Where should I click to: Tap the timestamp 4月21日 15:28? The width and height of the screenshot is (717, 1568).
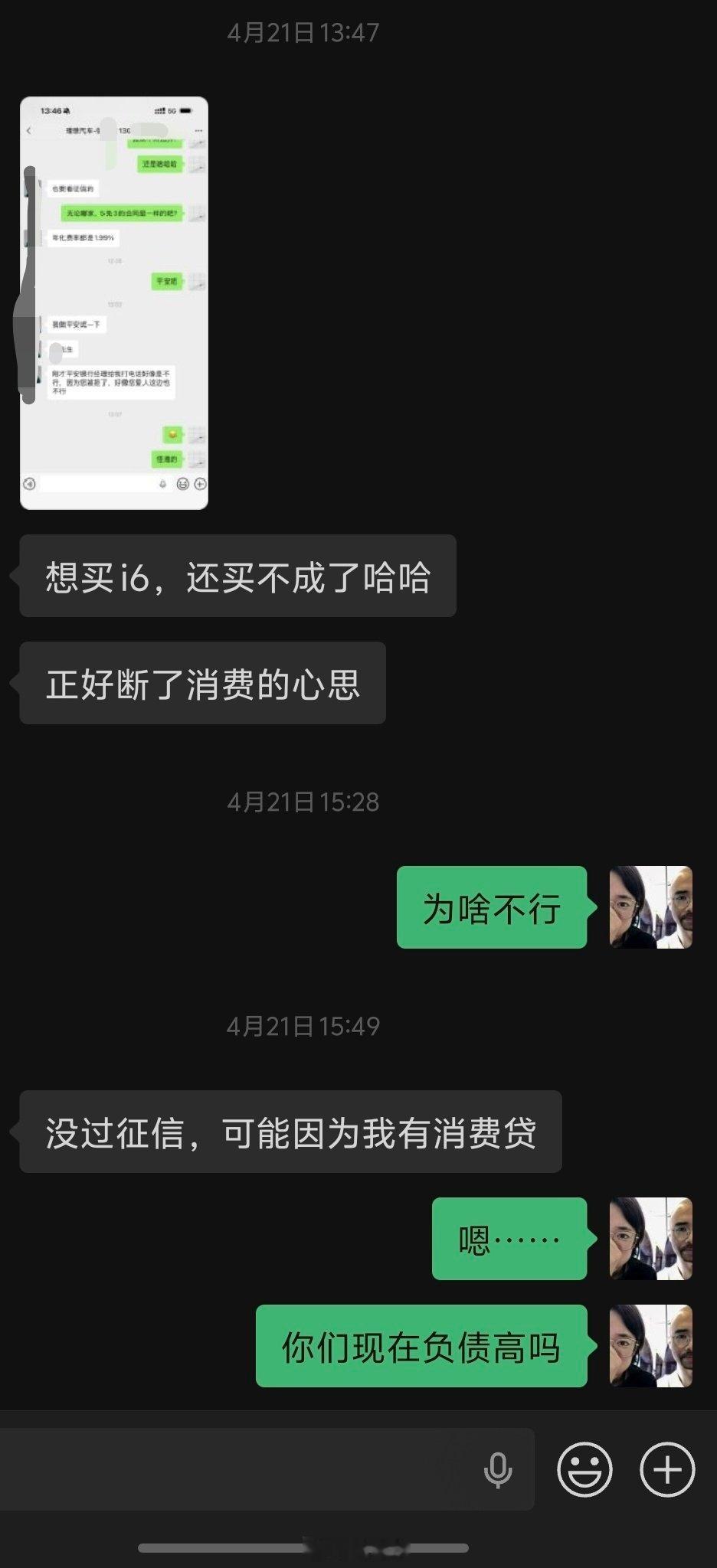(306, 802)
